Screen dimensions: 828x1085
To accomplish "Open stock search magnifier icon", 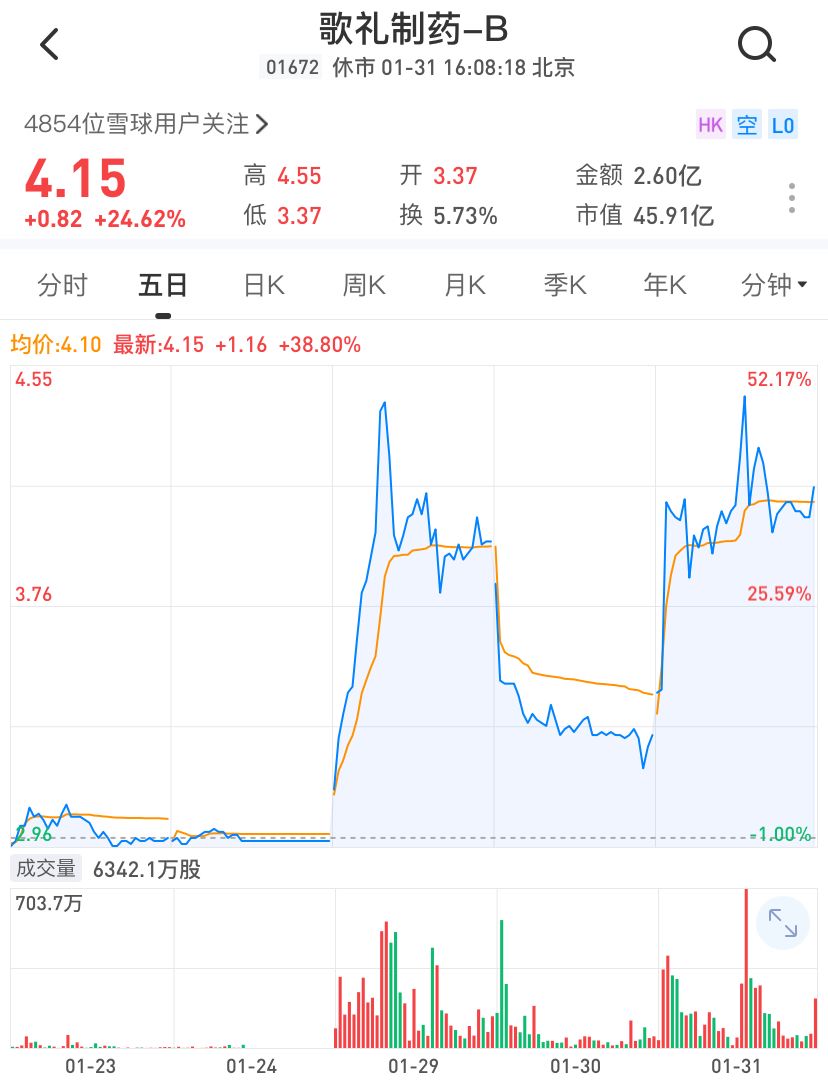I will (756, 45).
